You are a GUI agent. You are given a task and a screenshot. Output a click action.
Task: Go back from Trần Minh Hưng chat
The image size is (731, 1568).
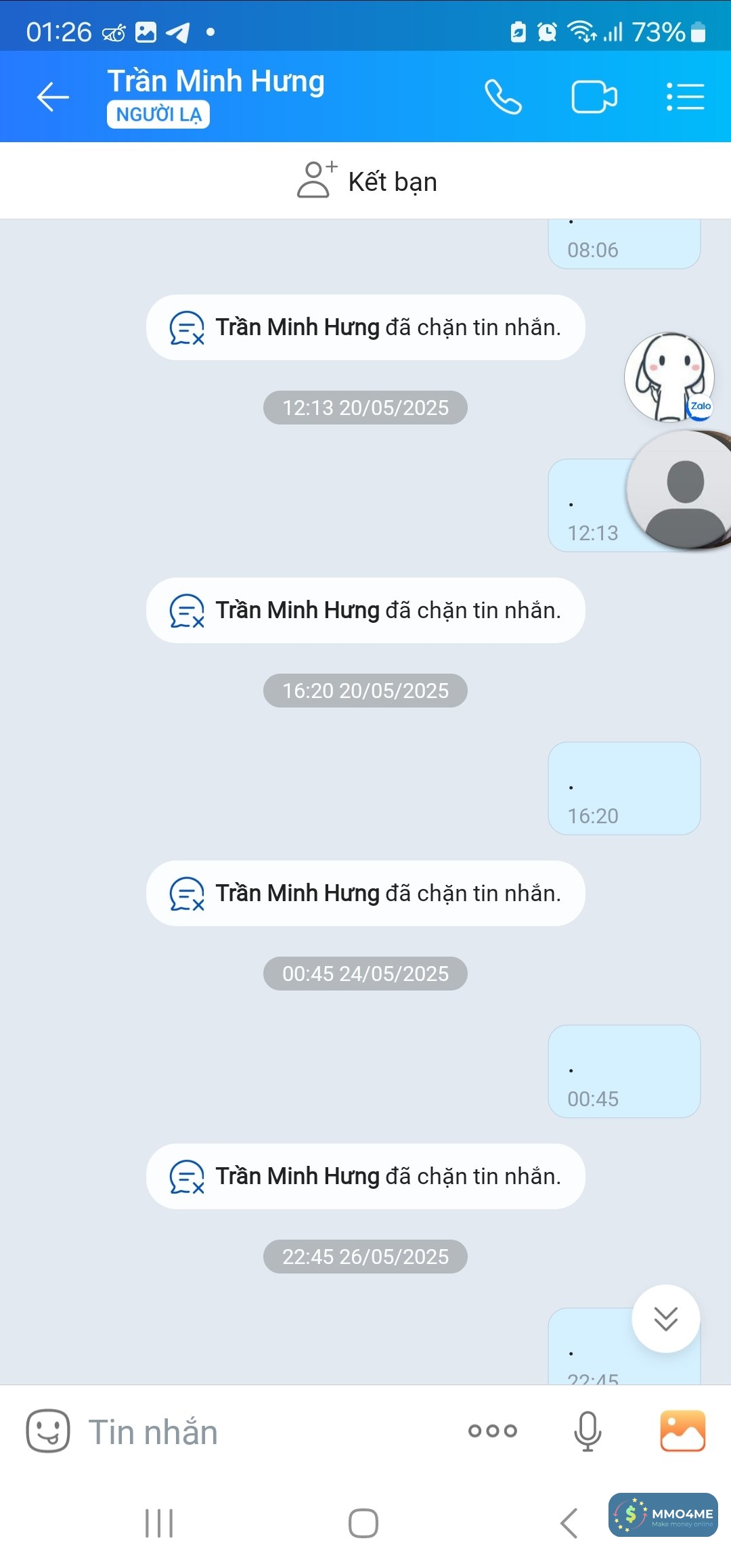pos(53,97)
